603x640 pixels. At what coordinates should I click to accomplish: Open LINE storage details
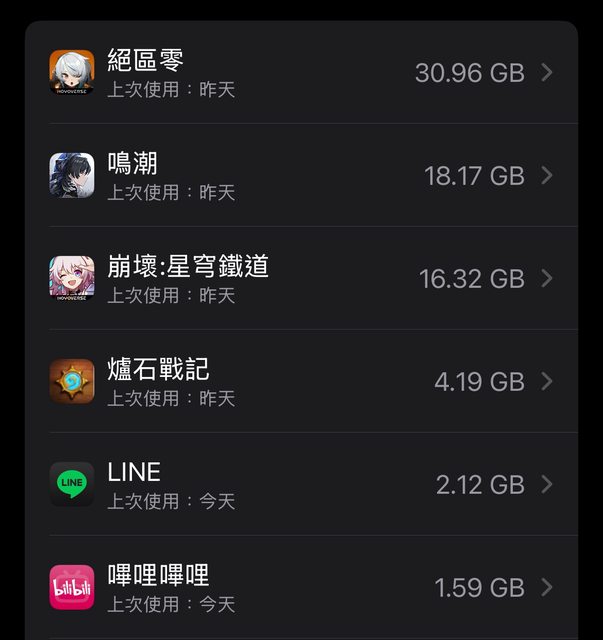(300, 484)
